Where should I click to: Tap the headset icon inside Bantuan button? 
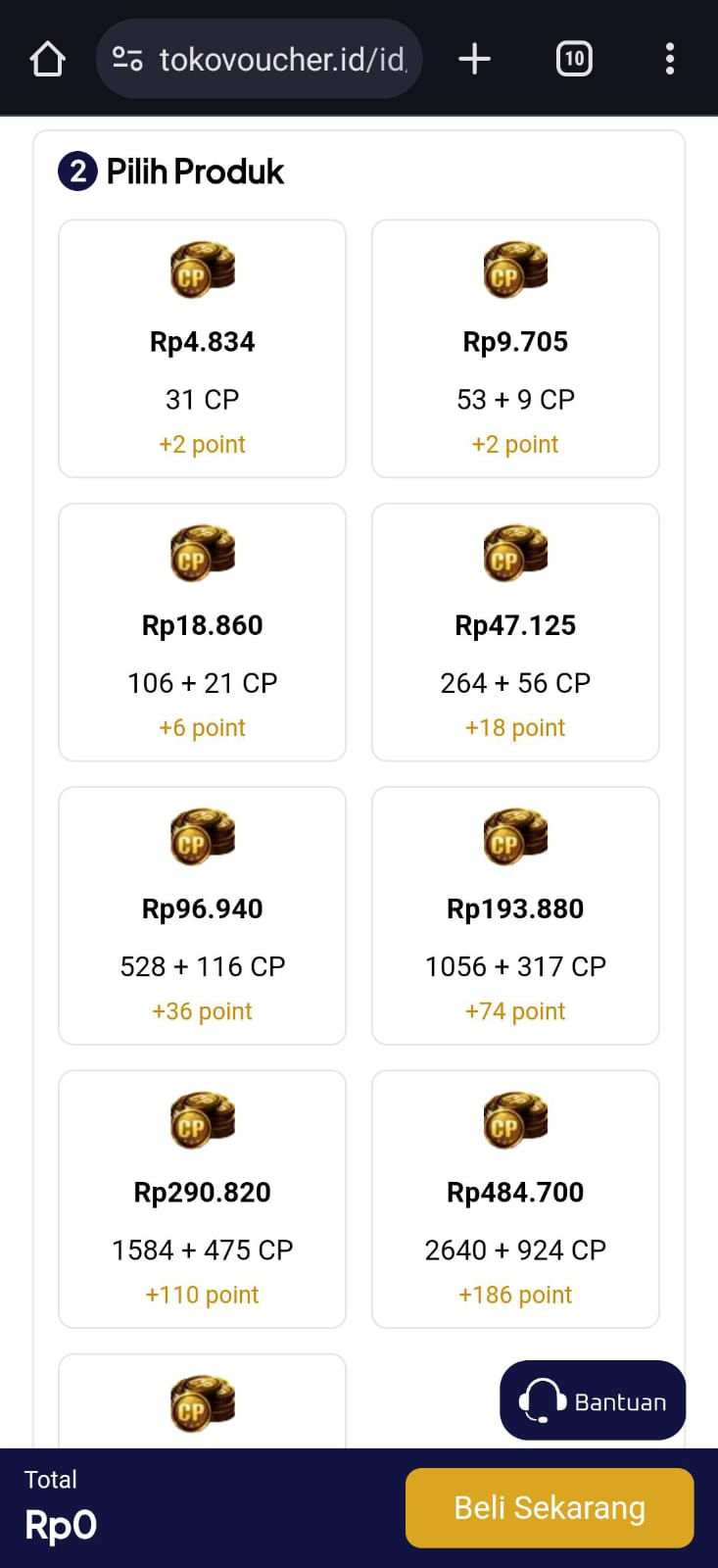(x=540, y=1399)
